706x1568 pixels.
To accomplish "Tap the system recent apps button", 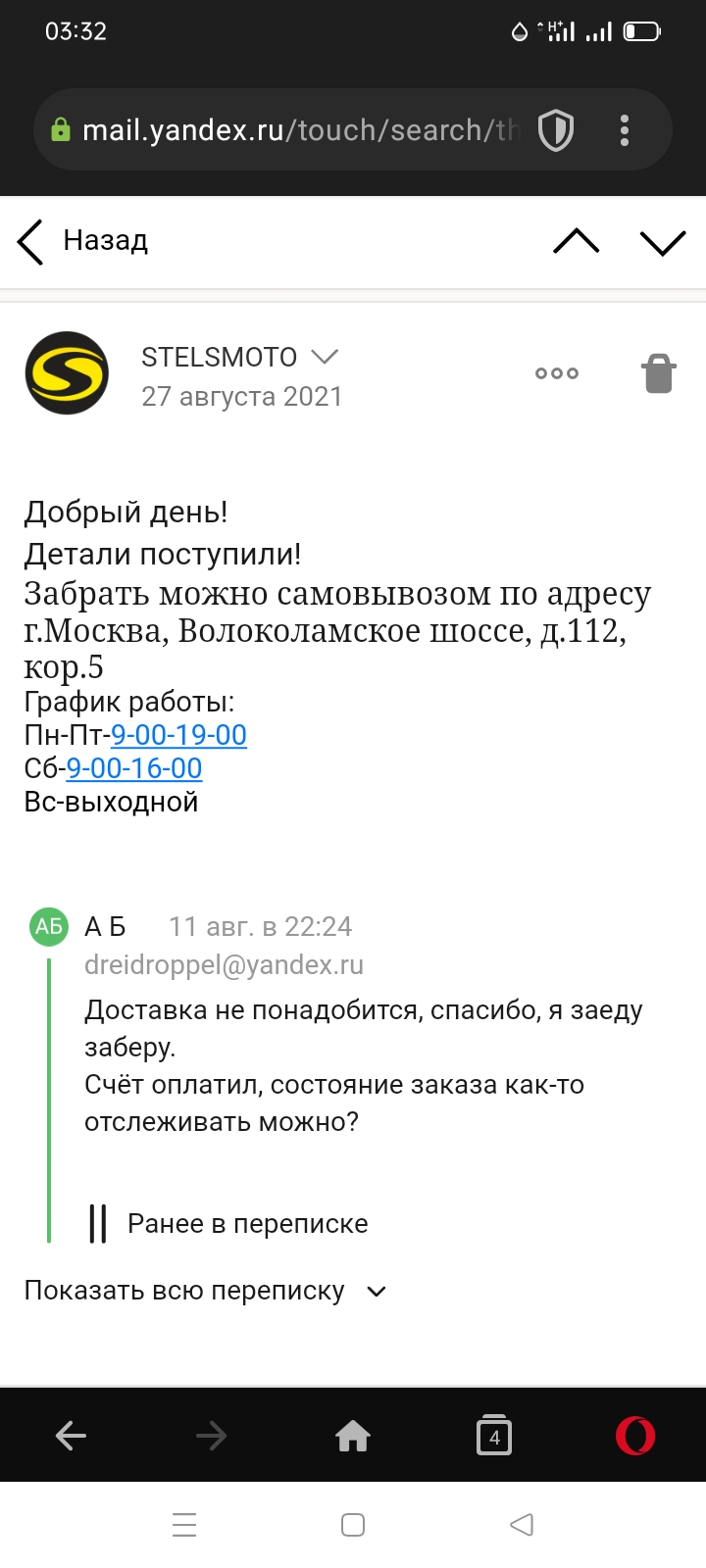I will 184,1525.
